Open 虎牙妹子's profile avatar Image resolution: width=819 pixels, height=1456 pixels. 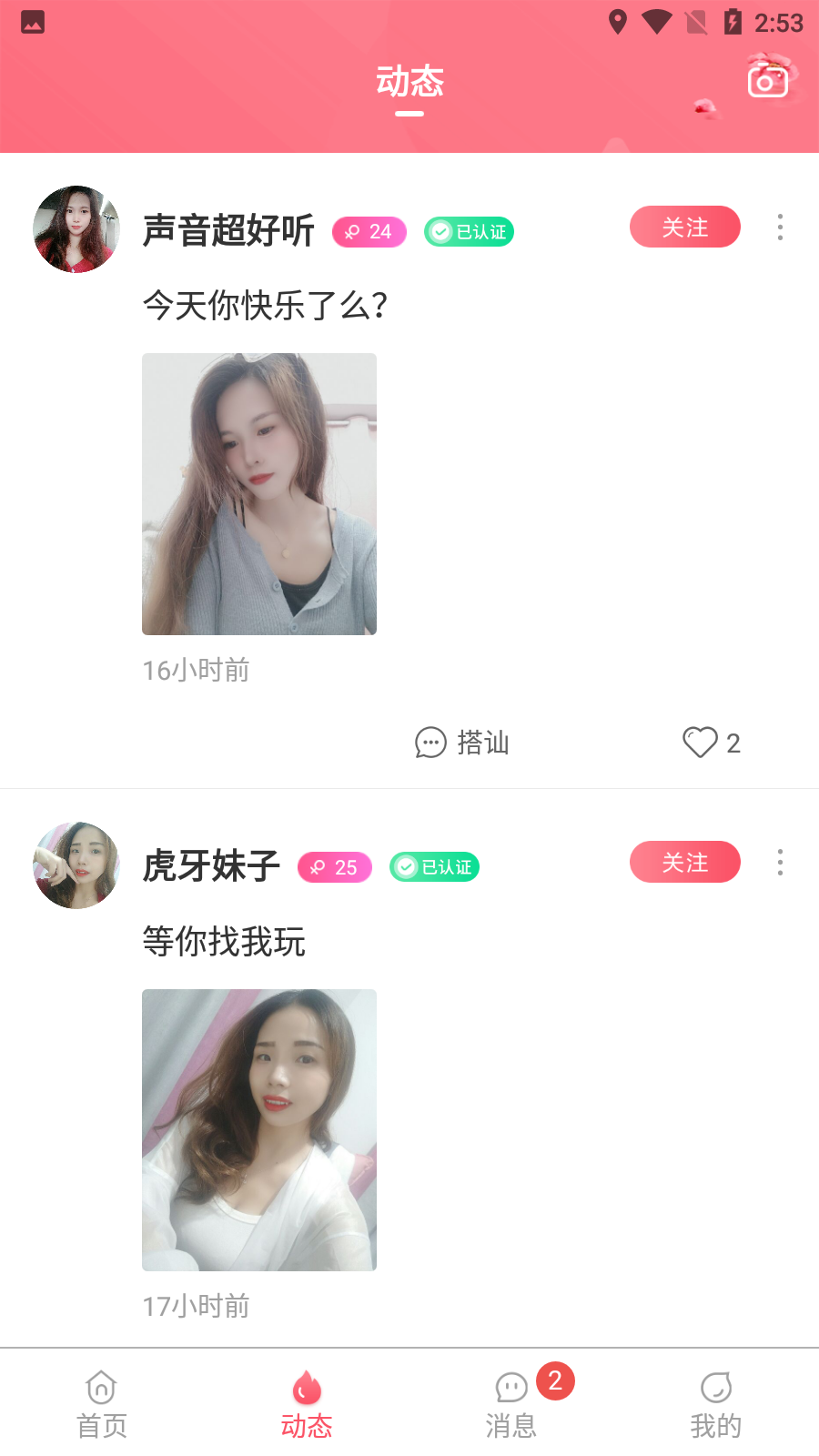pos(76,865)
